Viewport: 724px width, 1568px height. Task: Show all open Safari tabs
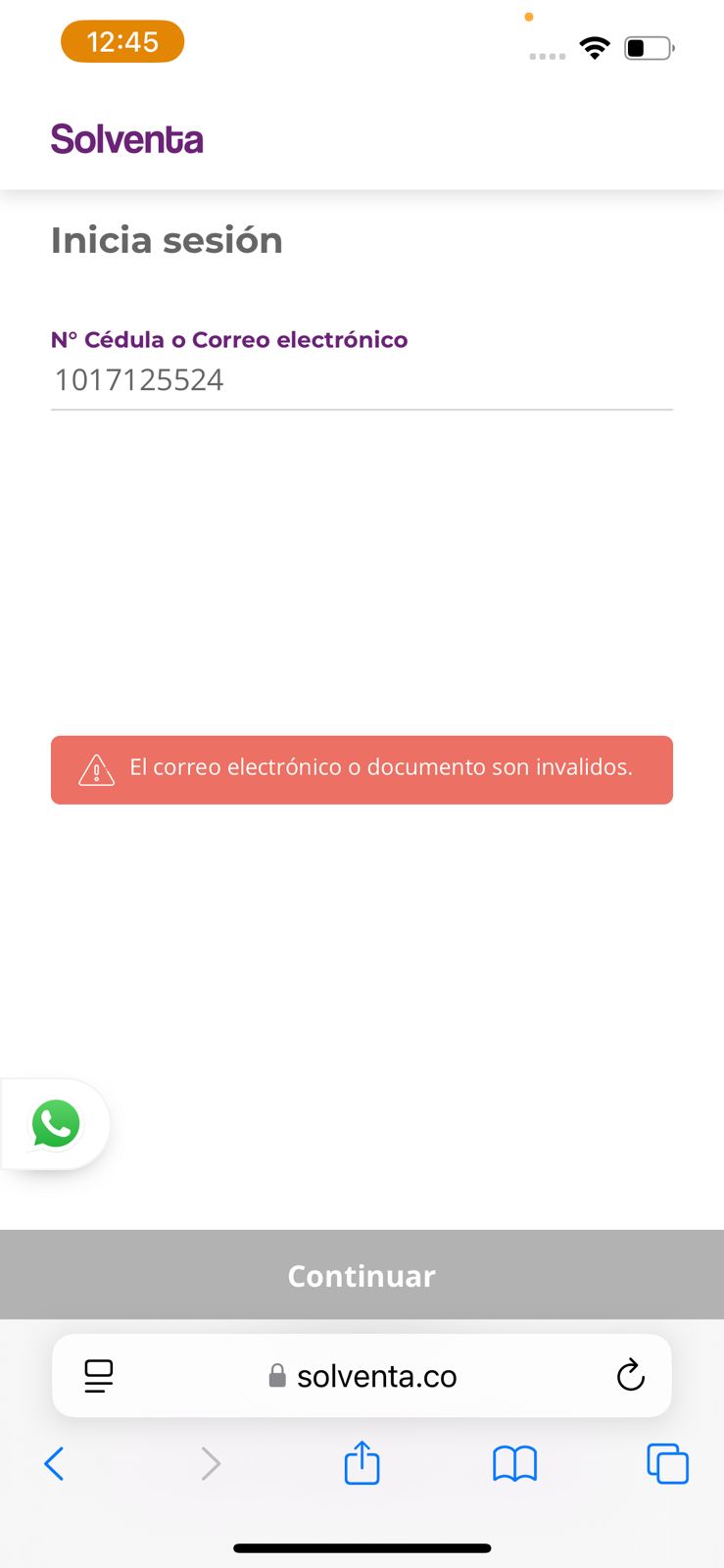tap(667, 1464)
